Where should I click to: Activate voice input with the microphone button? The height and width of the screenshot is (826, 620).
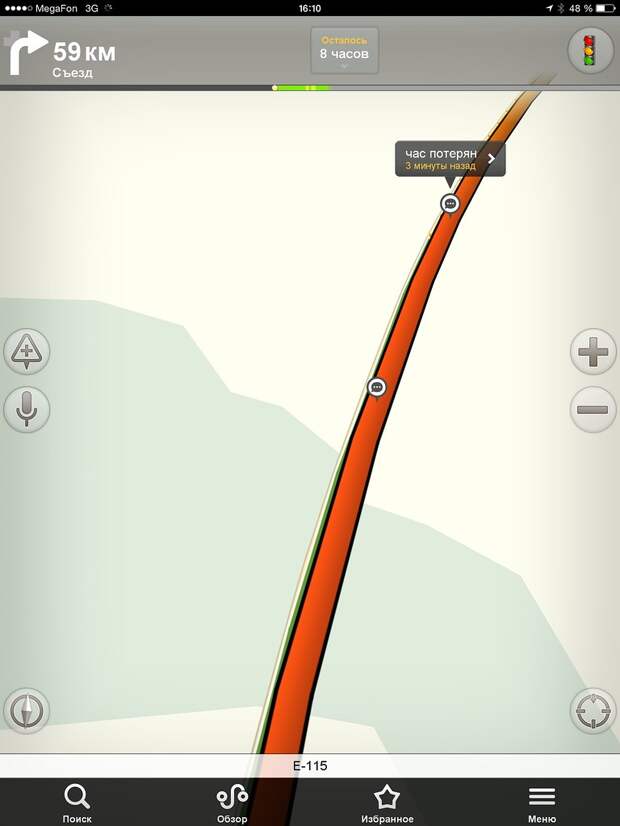click(27, 408)
